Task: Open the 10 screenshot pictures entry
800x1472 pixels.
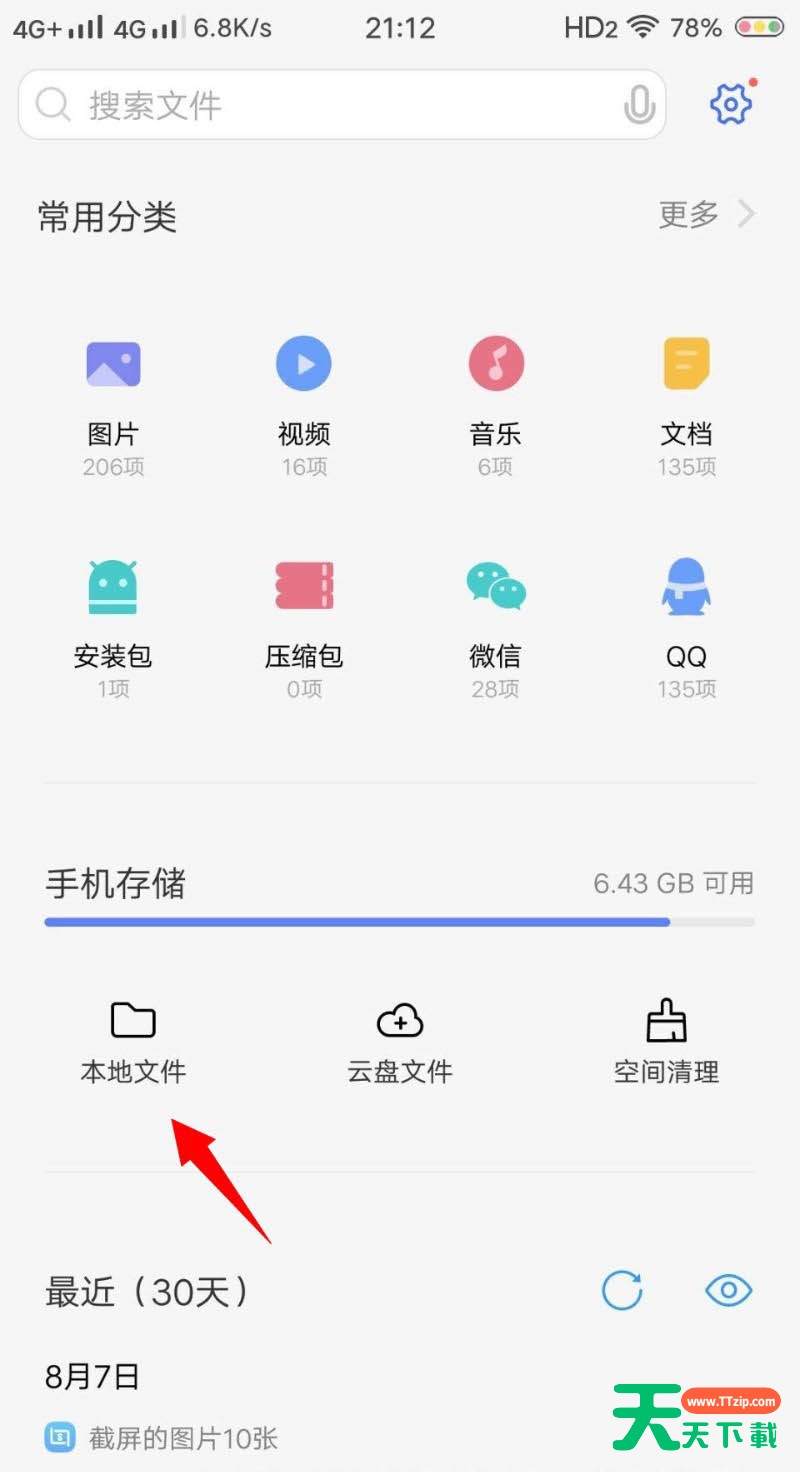Action: coord(161,1438)
